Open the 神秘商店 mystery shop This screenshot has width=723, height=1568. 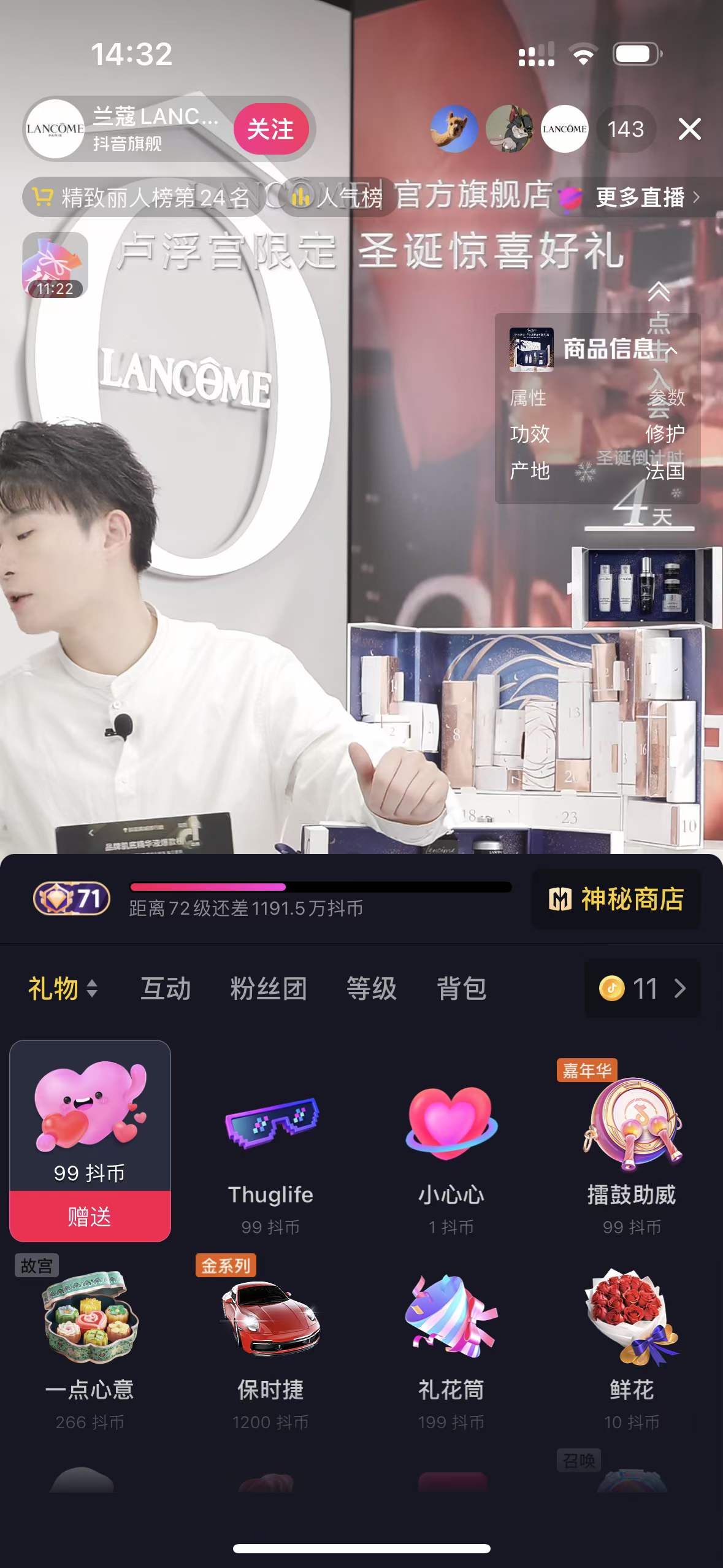pyautogui.click(x=616, y=899)
